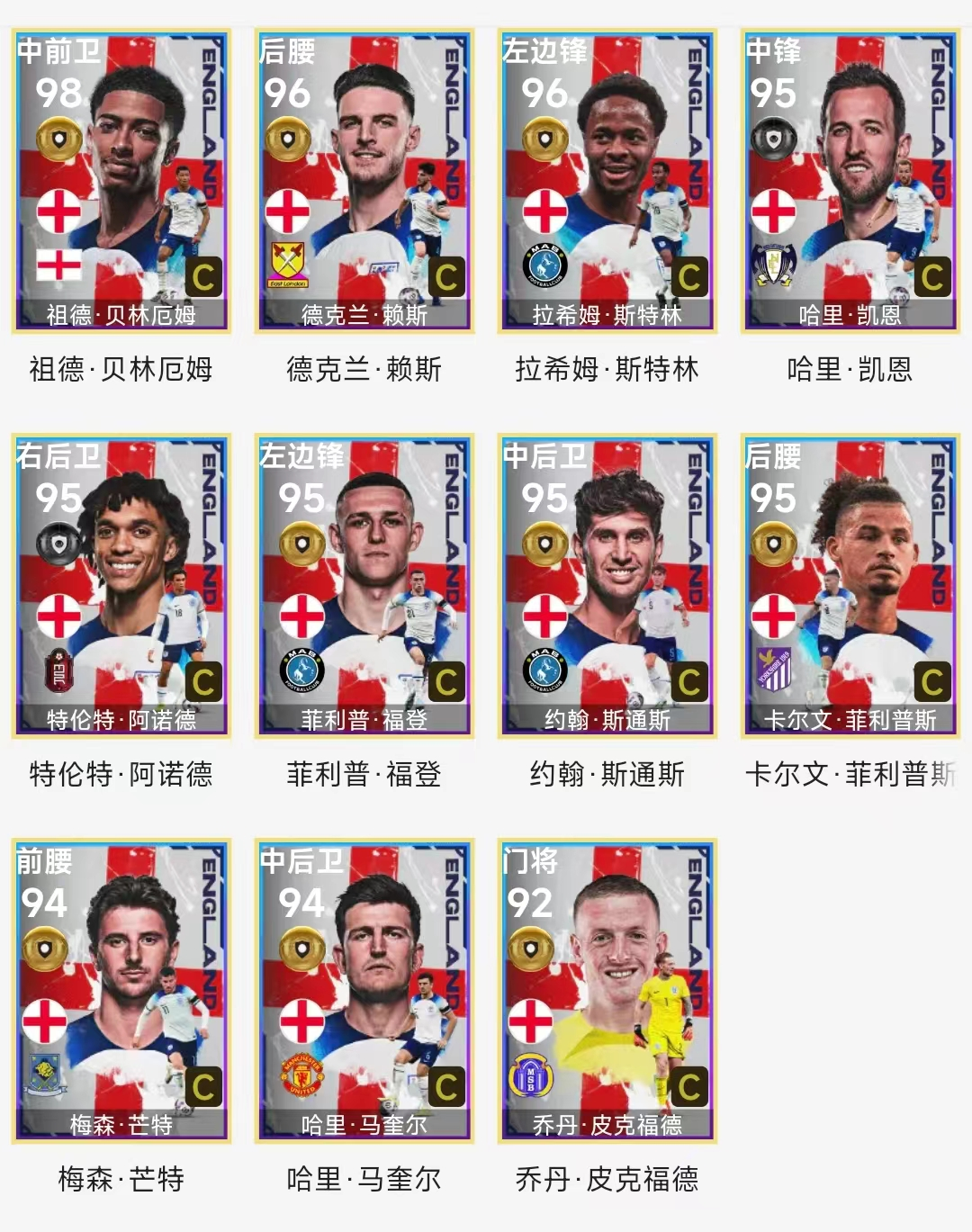This screenshot has height=1232, width=972.
Task: Open Harry Kane's striker card
Action: pos(850,182)
